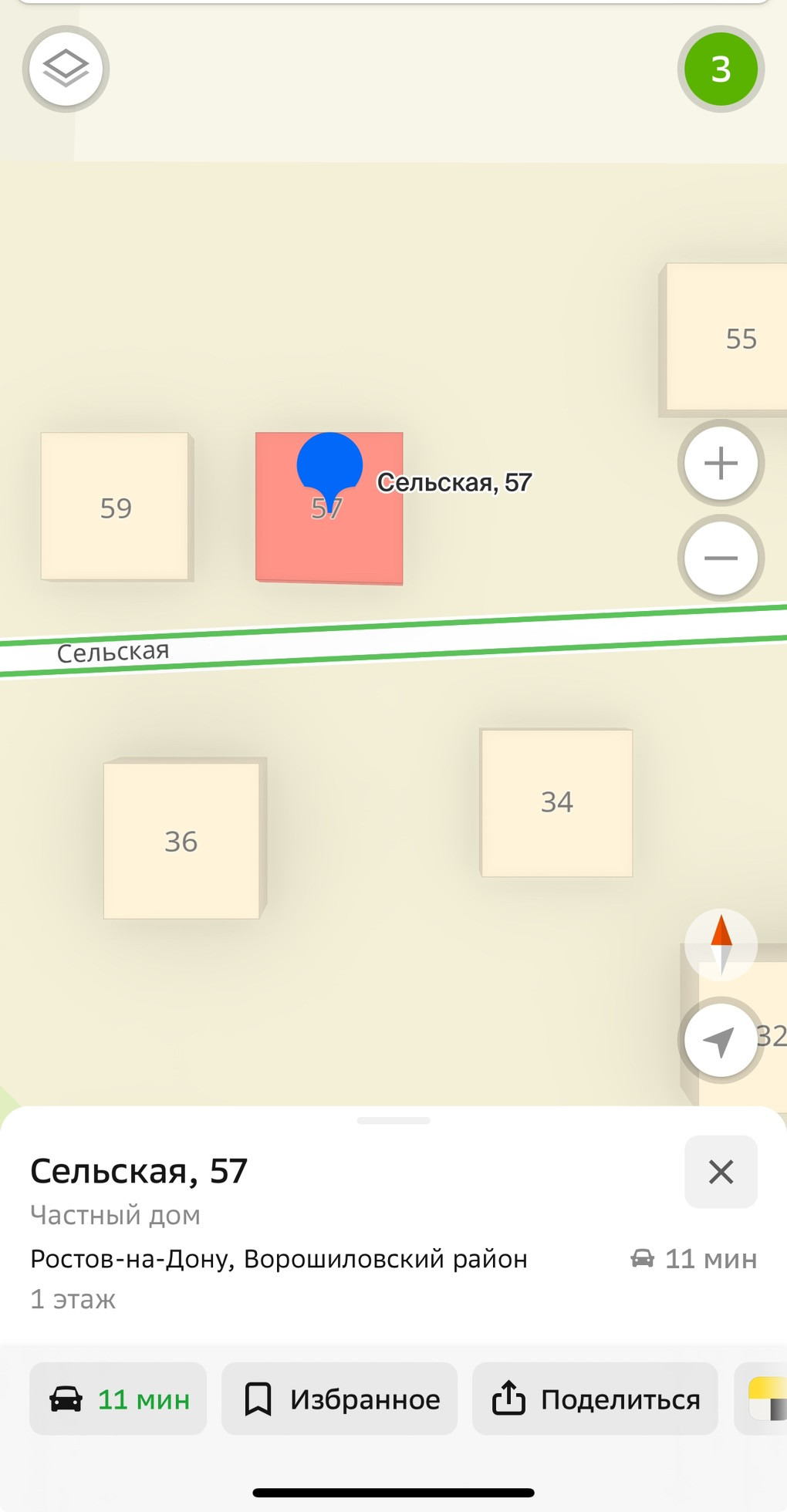Viewport: 787px width, 1512px height.
Task: Center map on my location
Action: [x=721, y=1041]
